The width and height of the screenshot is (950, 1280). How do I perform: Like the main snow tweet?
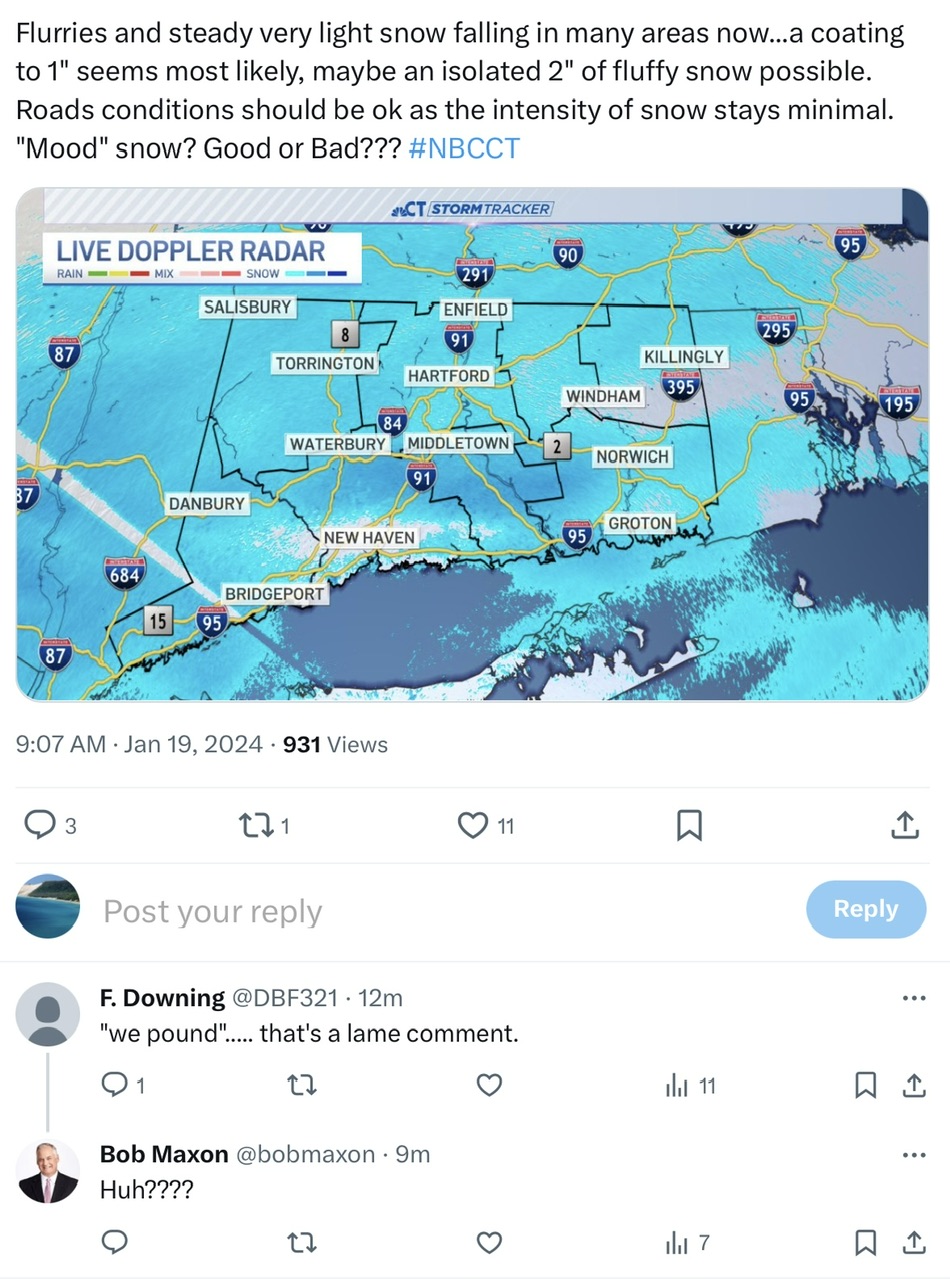click(471, 825)
